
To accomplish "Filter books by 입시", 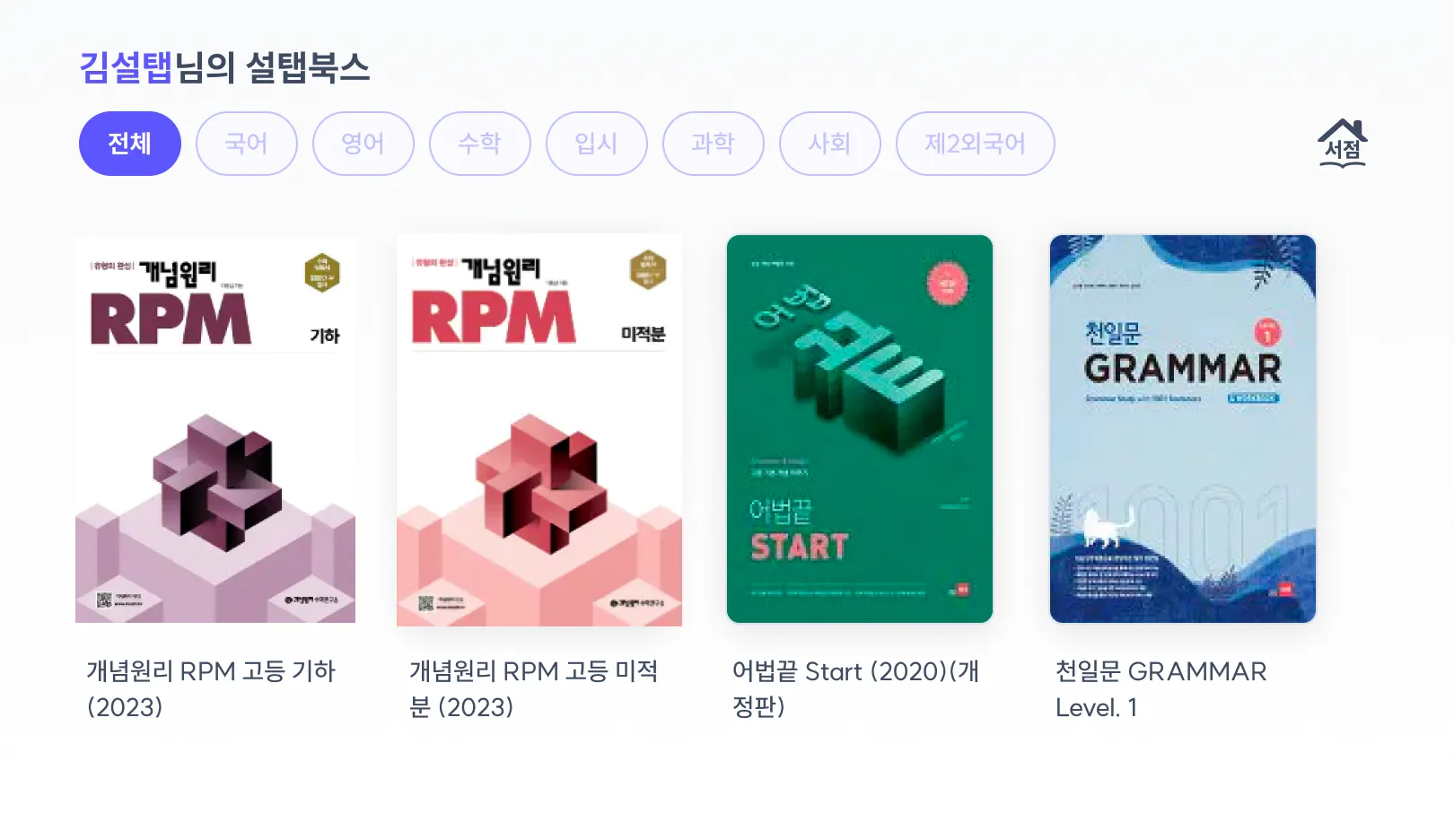I will click(596, 144).
